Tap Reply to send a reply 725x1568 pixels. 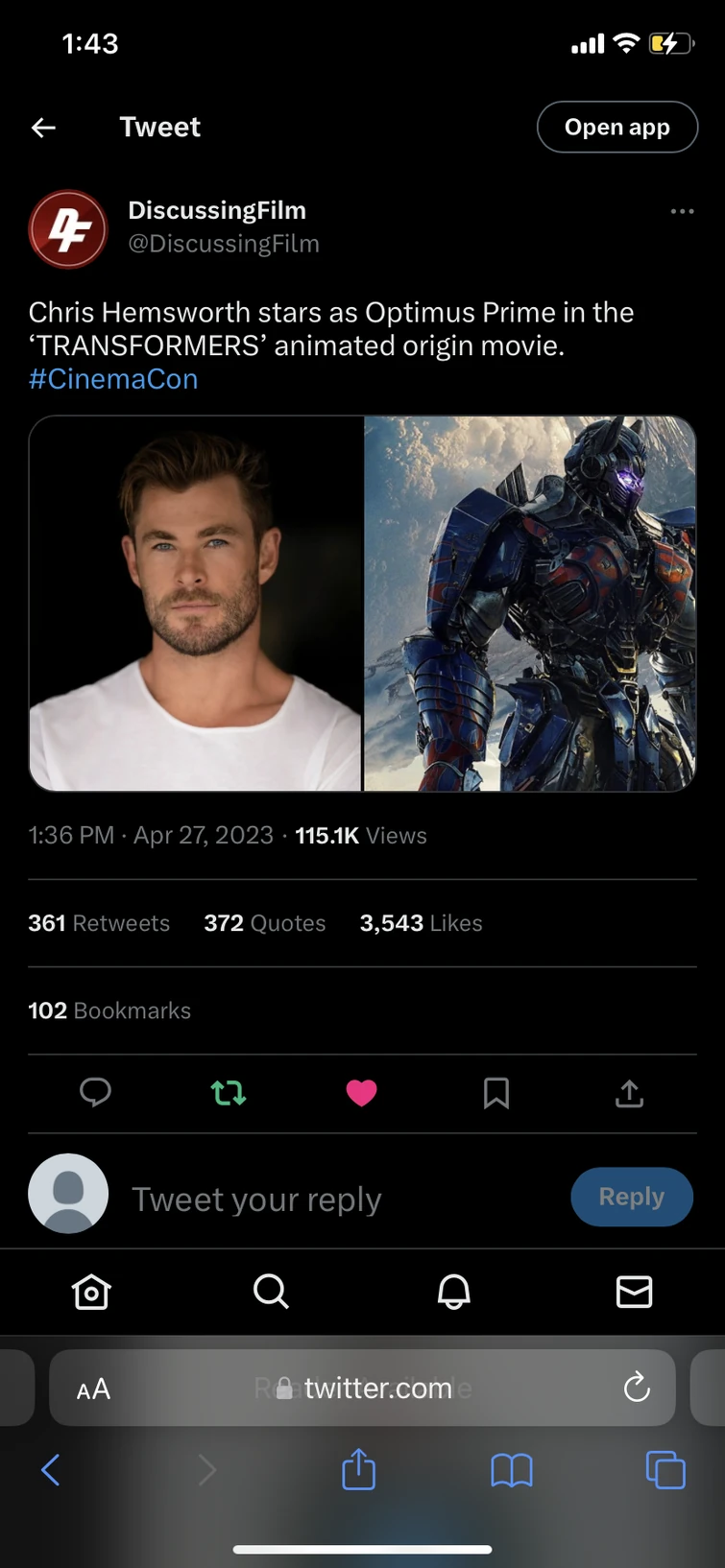(631, 1197)
